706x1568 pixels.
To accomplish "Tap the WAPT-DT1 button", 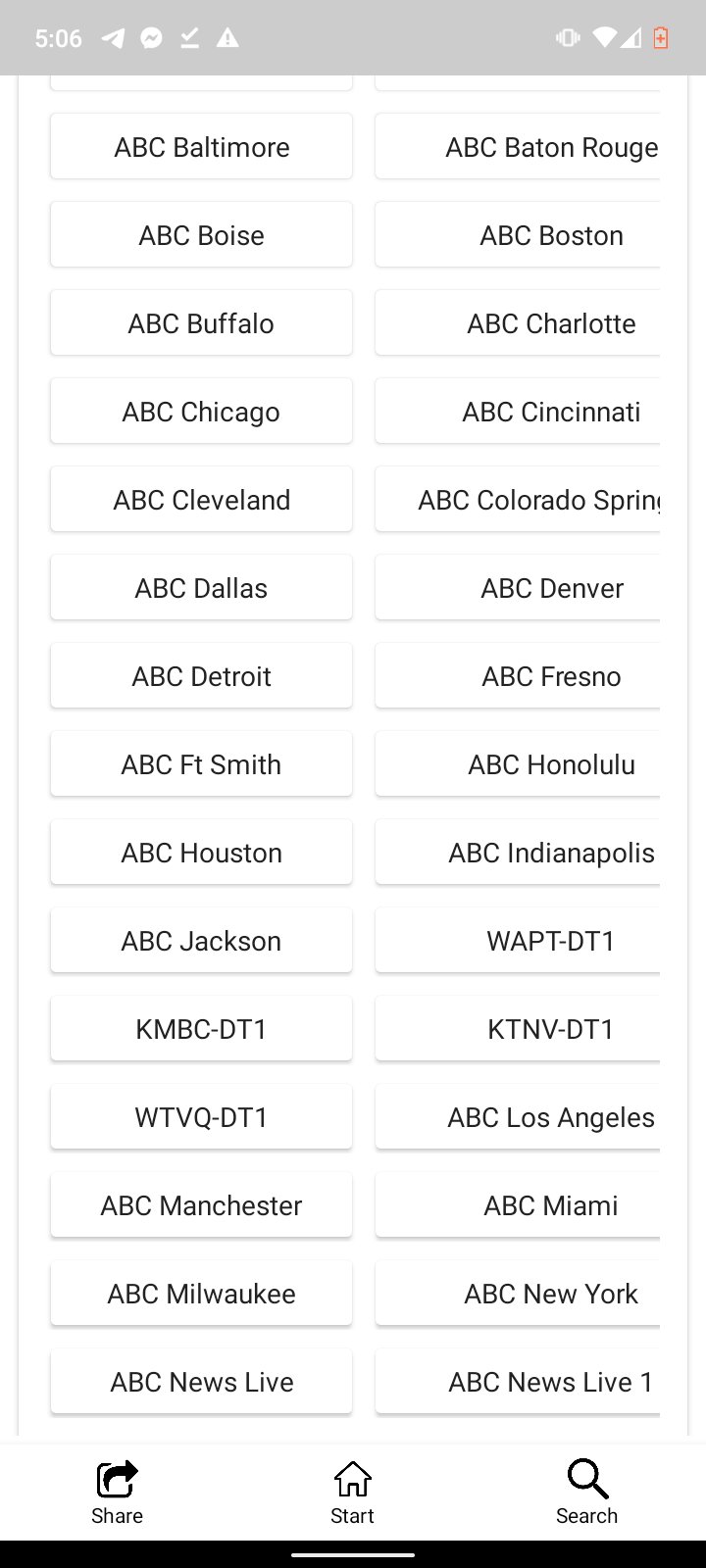I will (x=518, y=941).
